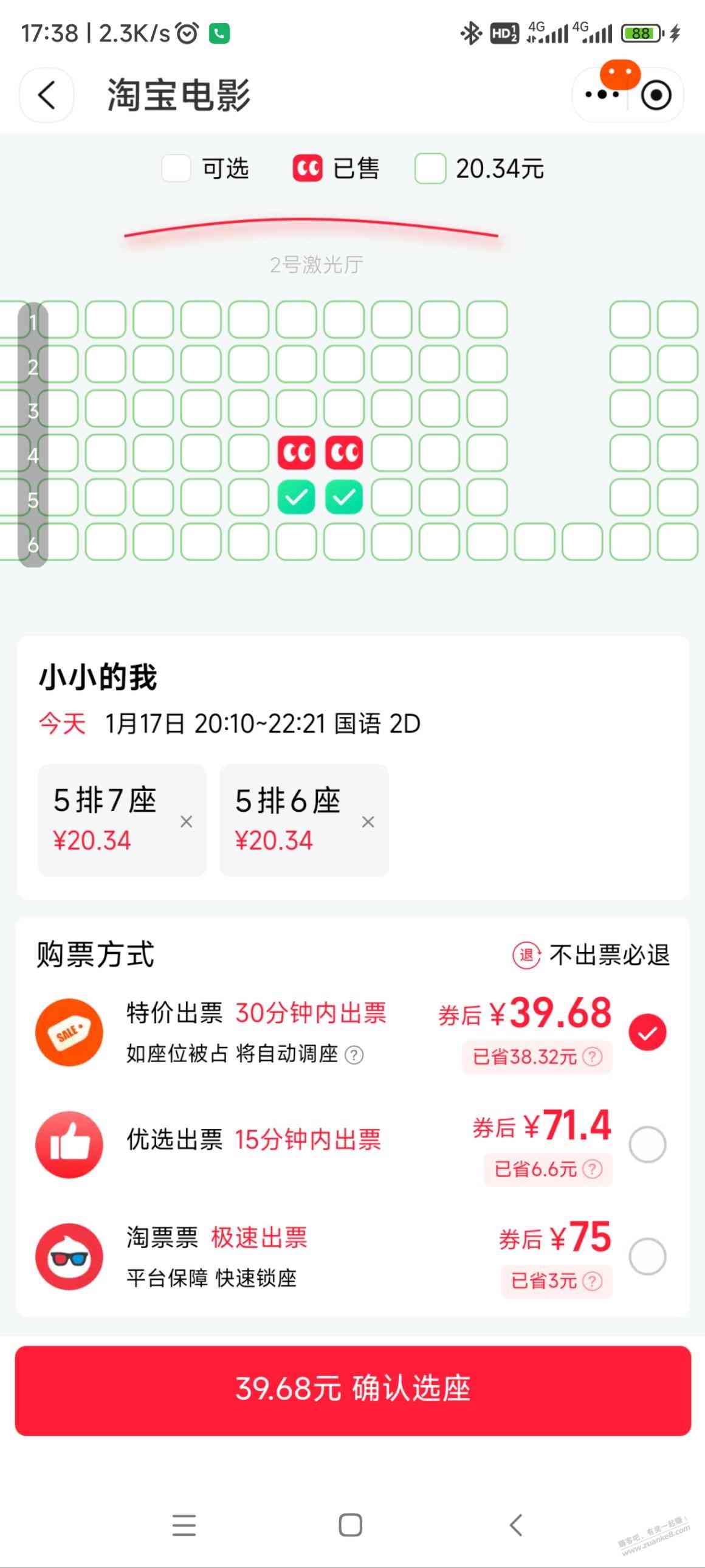Choose 优选出票 at ¥71.4
705x1568 pixels.
[647, 1144]
